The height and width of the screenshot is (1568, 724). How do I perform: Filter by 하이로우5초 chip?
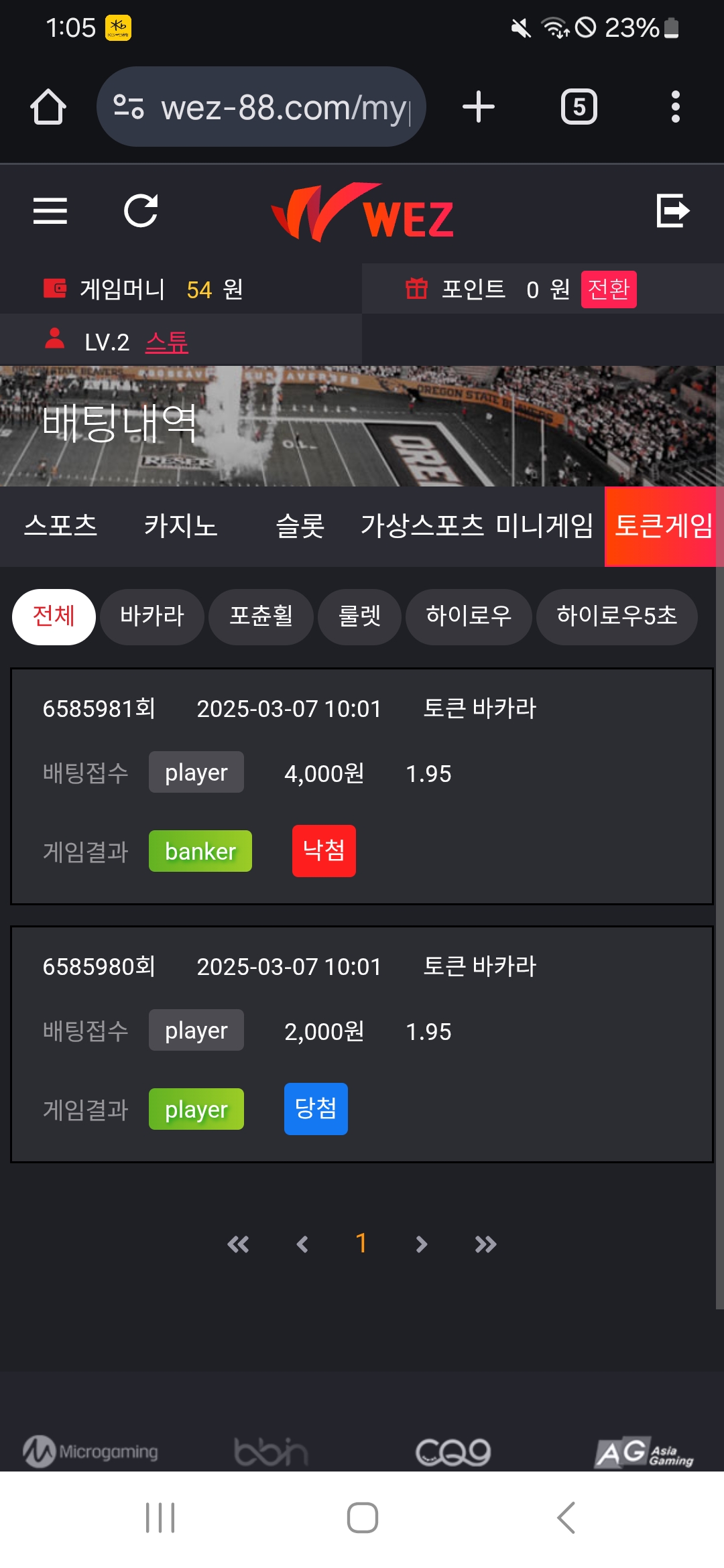tap(616, 616)
